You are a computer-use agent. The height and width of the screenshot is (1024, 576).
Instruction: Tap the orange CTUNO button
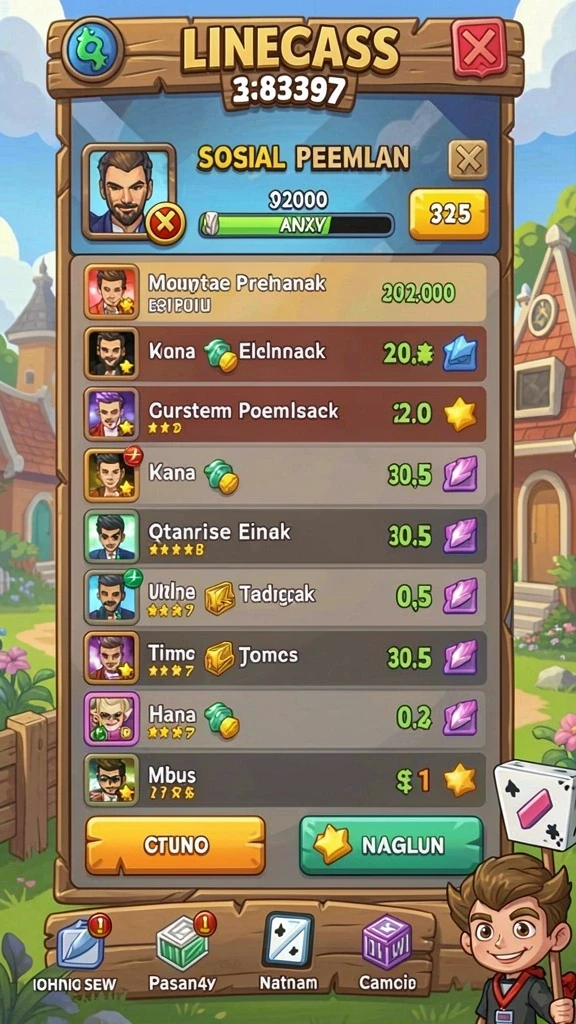[x=176, y=845]
